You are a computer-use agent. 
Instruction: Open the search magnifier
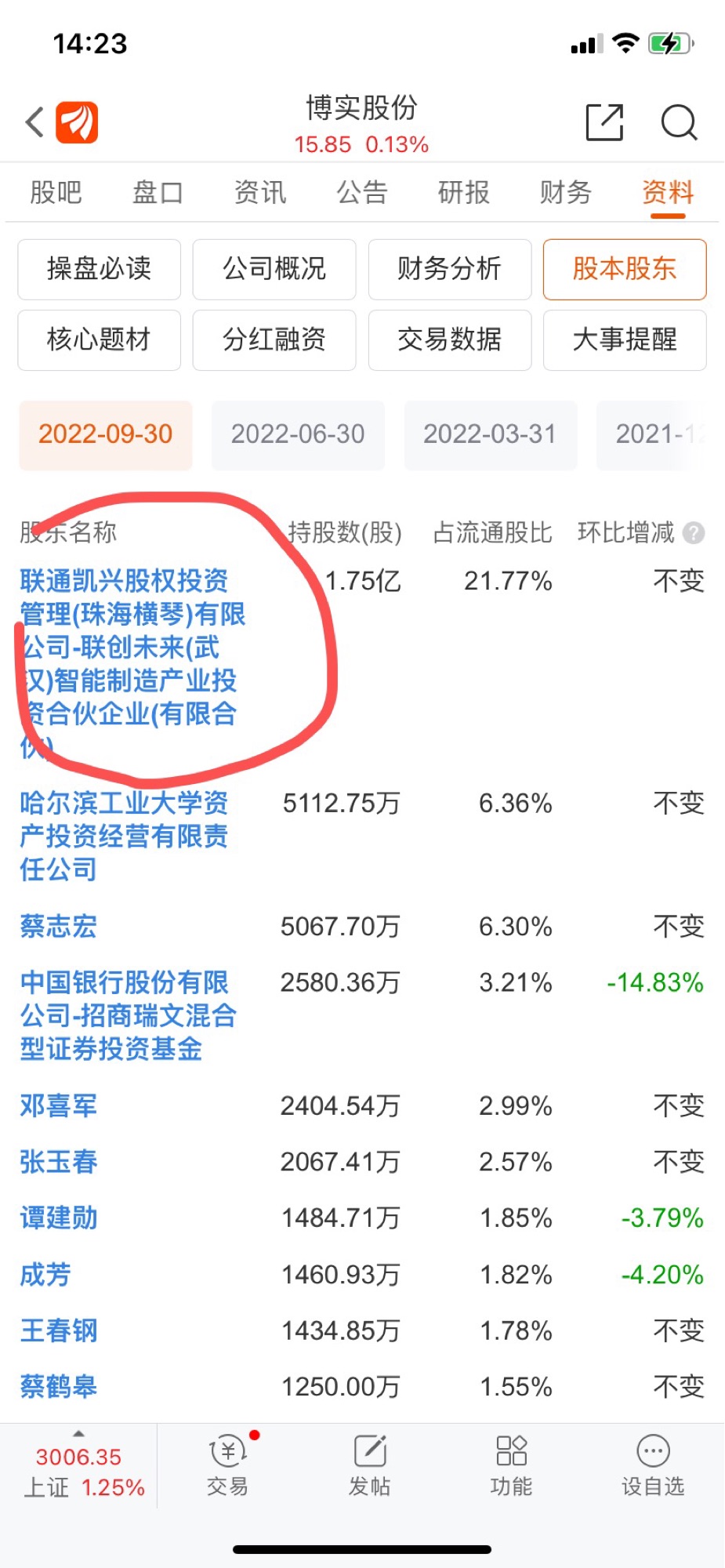click(679, 122)
